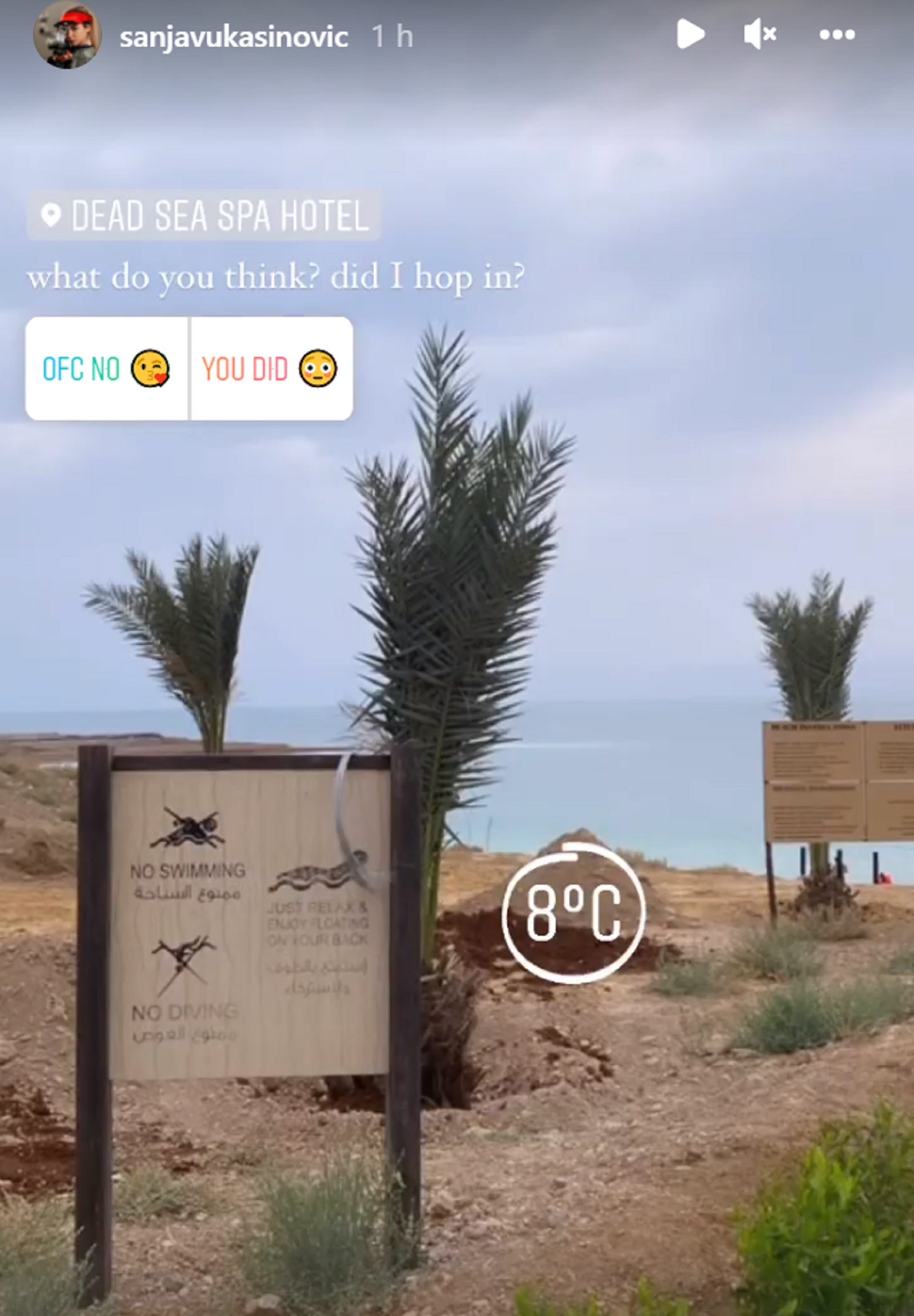Open sanjavukasinovic's profile picture

67,35
